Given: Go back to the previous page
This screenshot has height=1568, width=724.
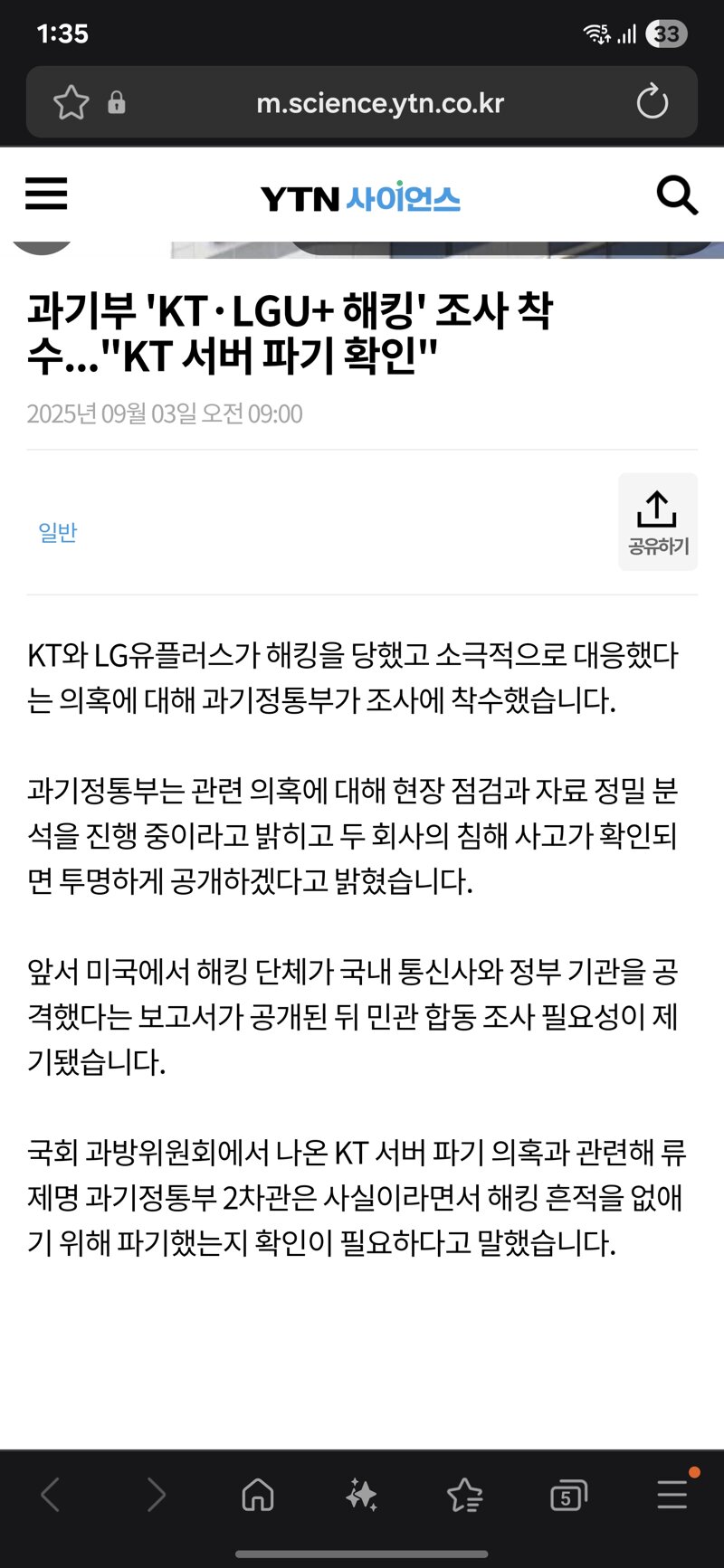Looking at the screenshot, I should tap(51, 1495).
